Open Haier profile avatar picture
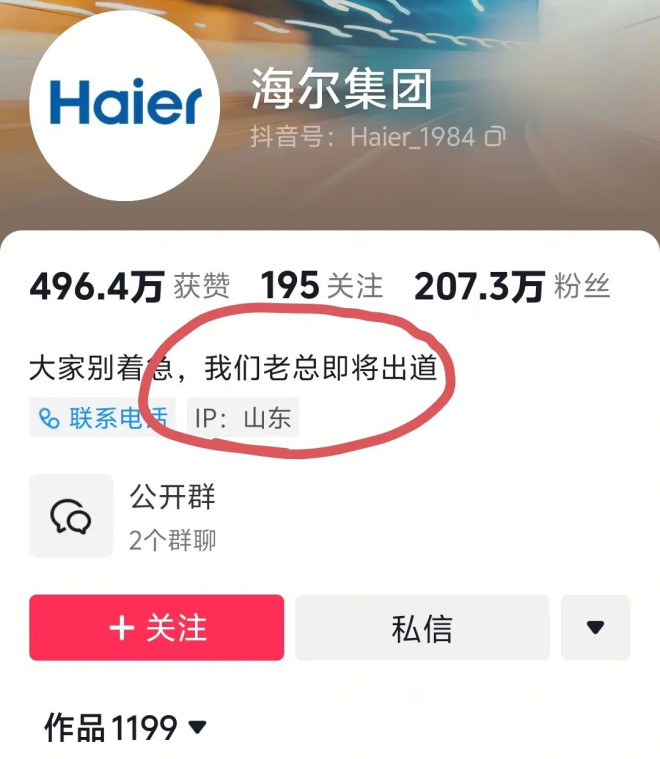660x759 pixels. tap(125, 105)
